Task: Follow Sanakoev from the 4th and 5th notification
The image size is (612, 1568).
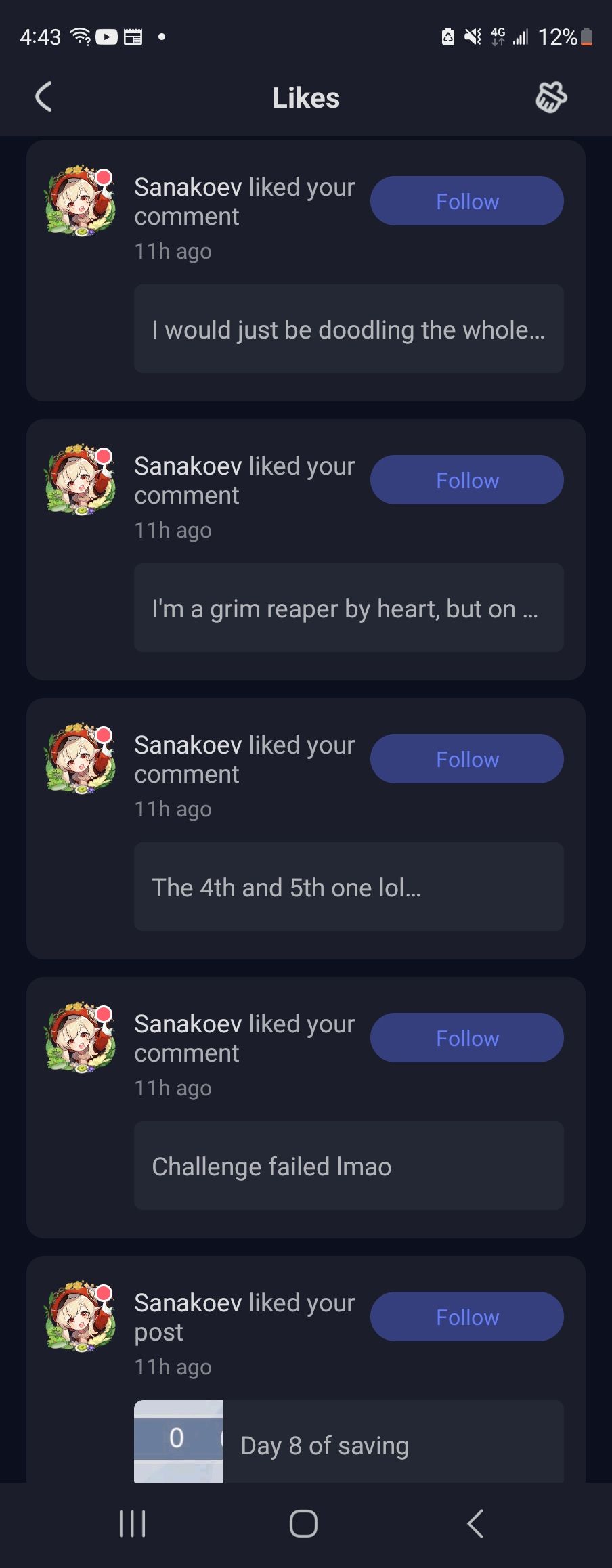Action: pyautogui.click(x=466, y=759)
